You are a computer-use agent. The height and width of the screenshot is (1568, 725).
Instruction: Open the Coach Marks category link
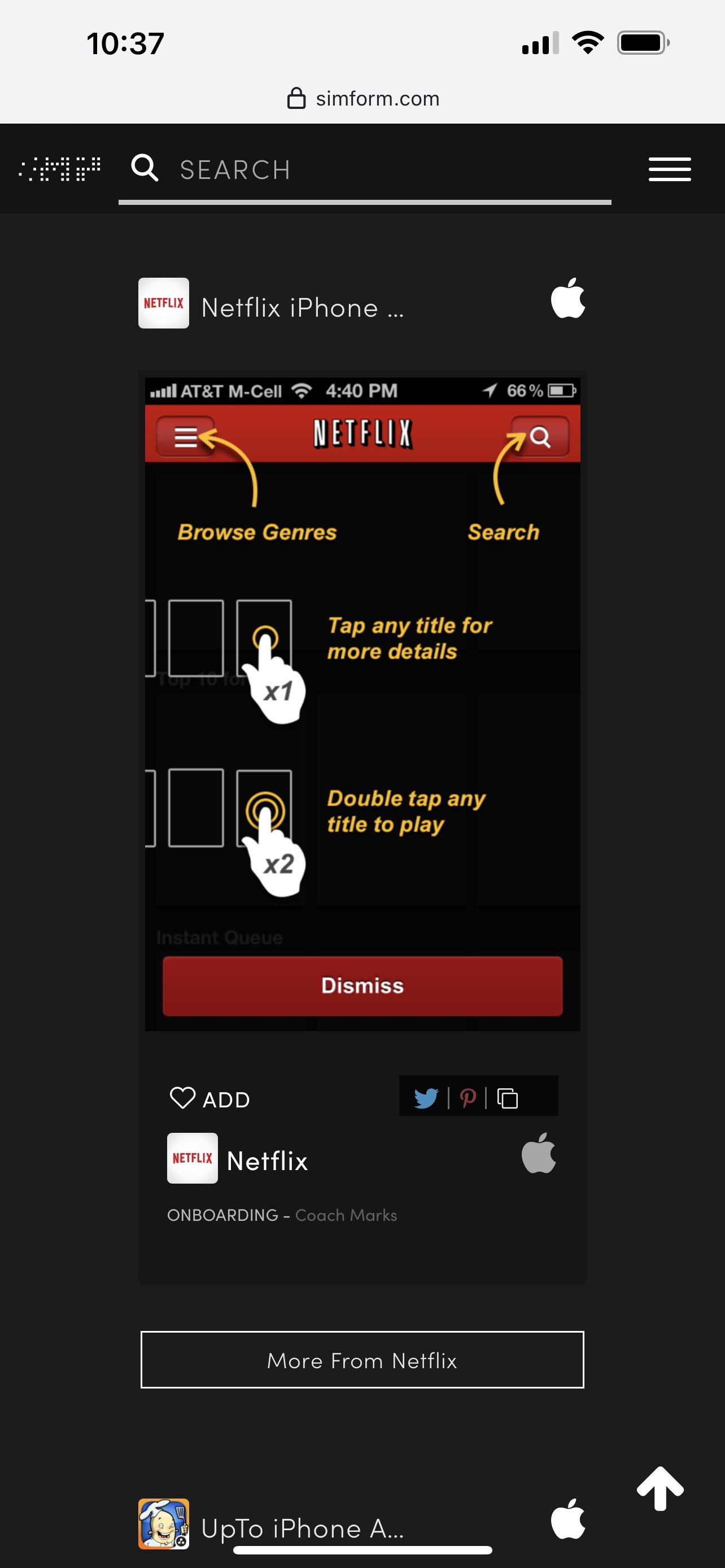346,1215
